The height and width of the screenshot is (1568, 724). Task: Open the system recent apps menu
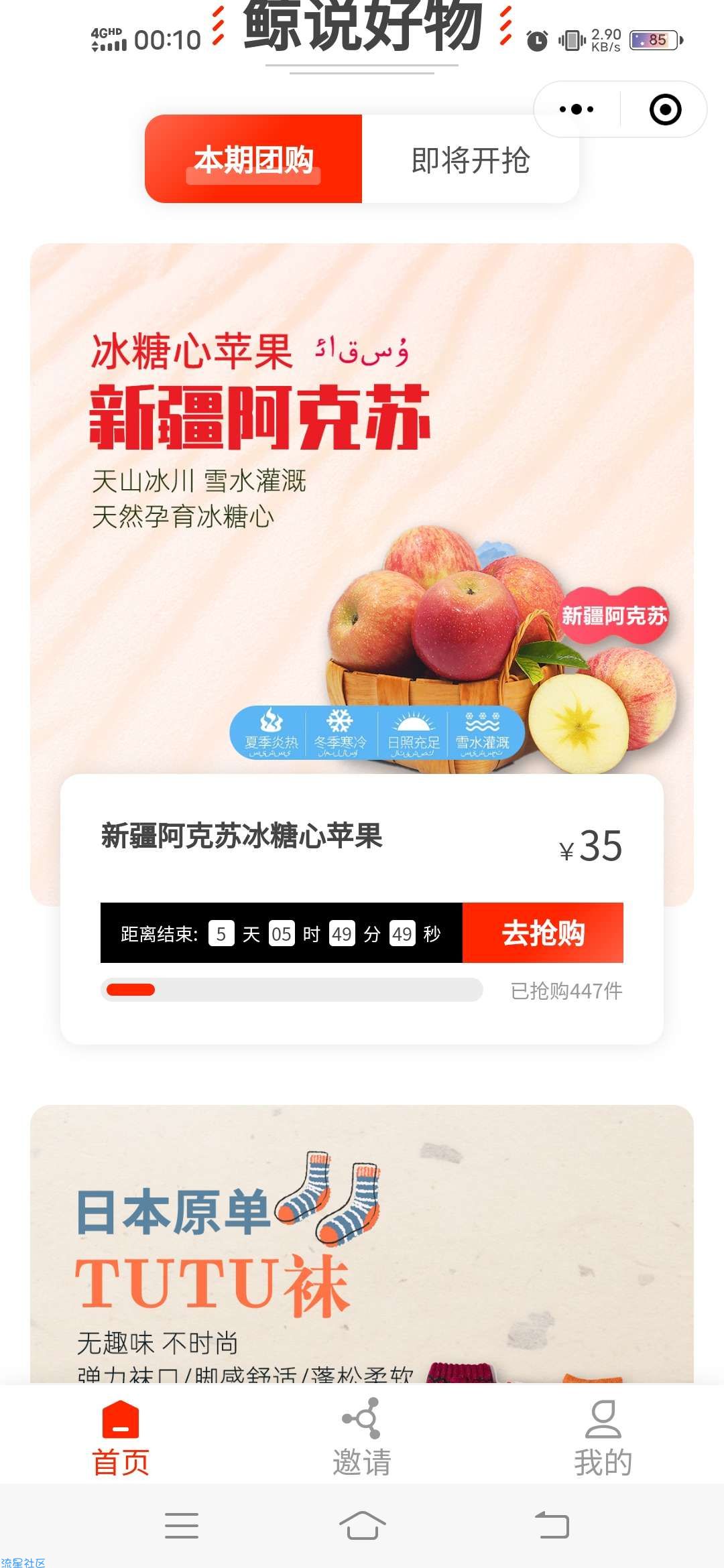[x=181, y=1526]
